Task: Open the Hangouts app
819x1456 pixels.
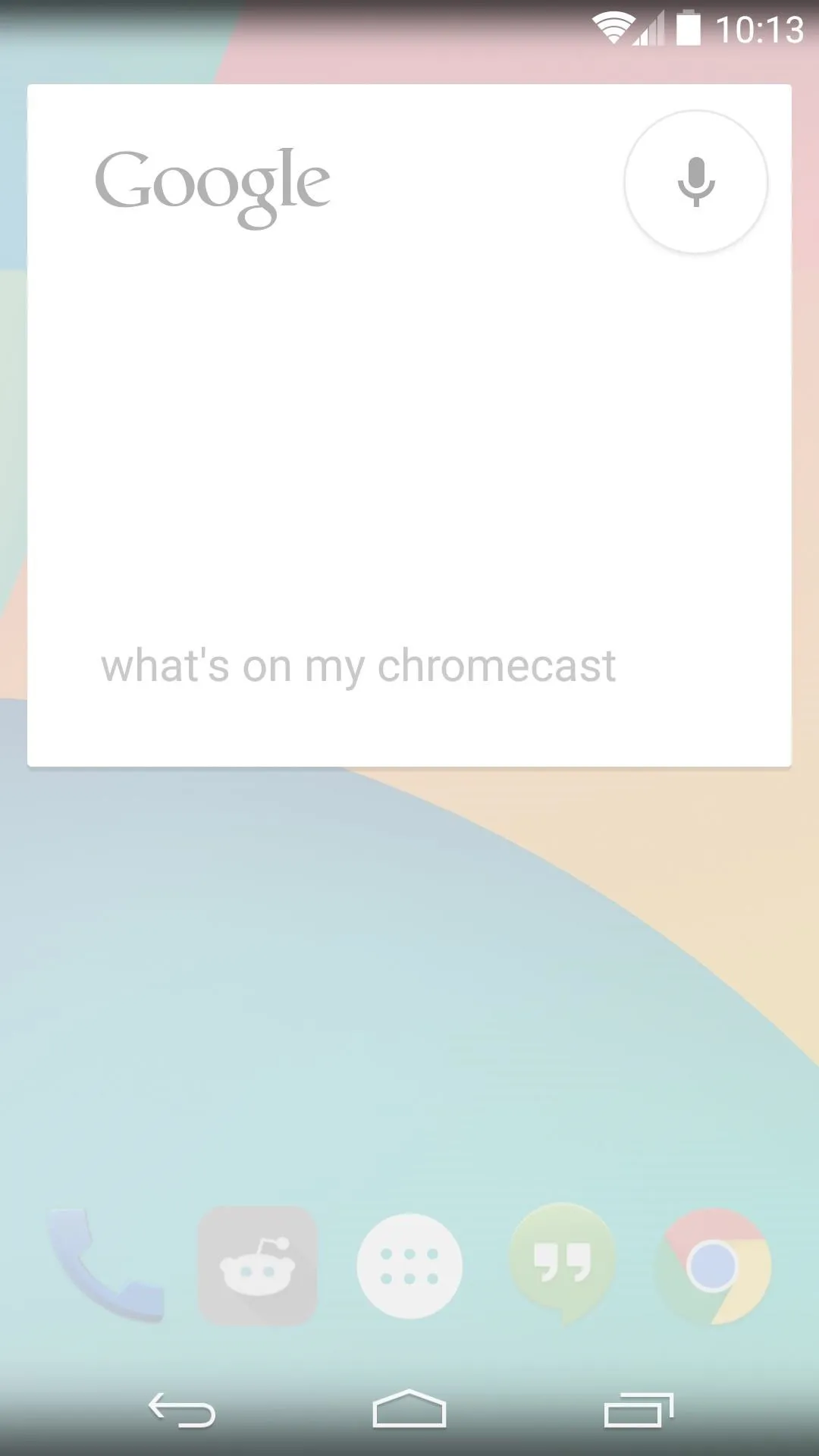Action: click(x=562, y=1264)
